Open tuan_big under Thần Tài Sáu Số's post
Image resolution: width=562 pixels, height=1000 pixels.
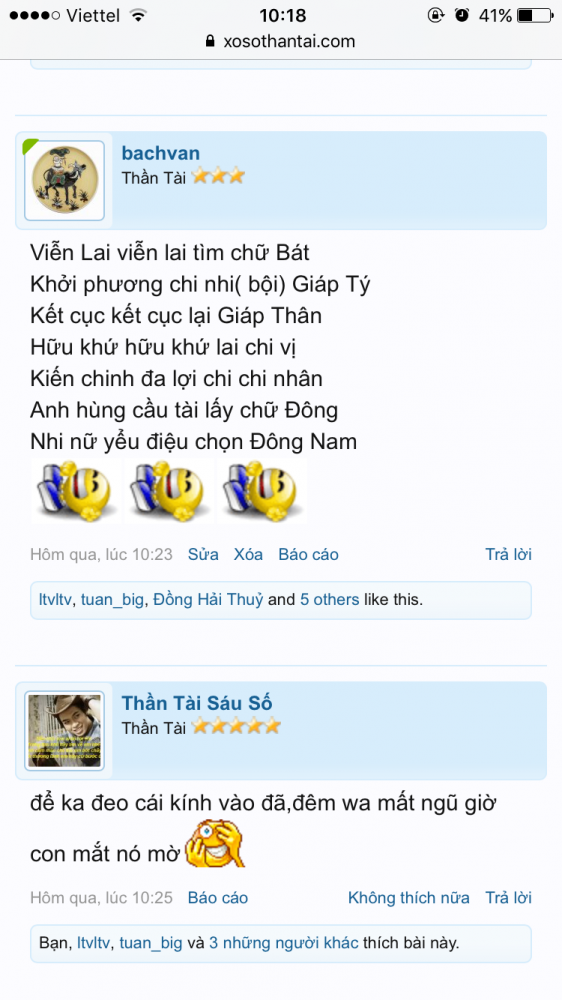151,943
